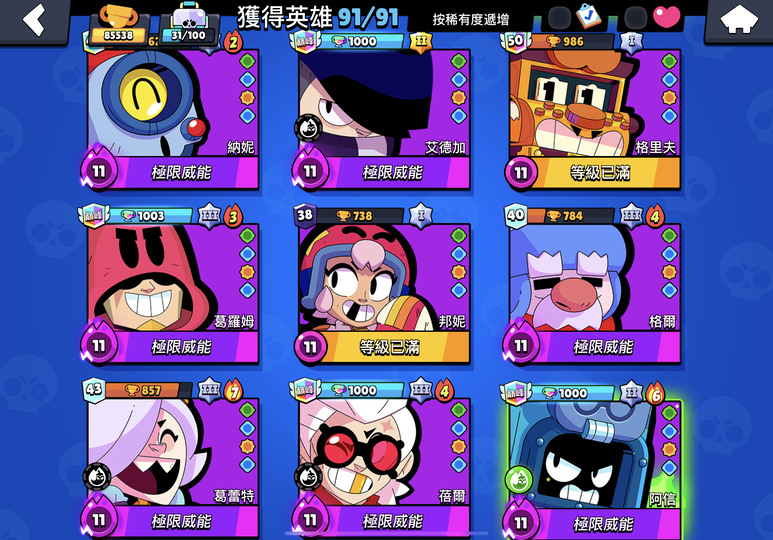Select the 格里夫 brawler card
The image size is (773, 540).
click(x=592, y=110)
